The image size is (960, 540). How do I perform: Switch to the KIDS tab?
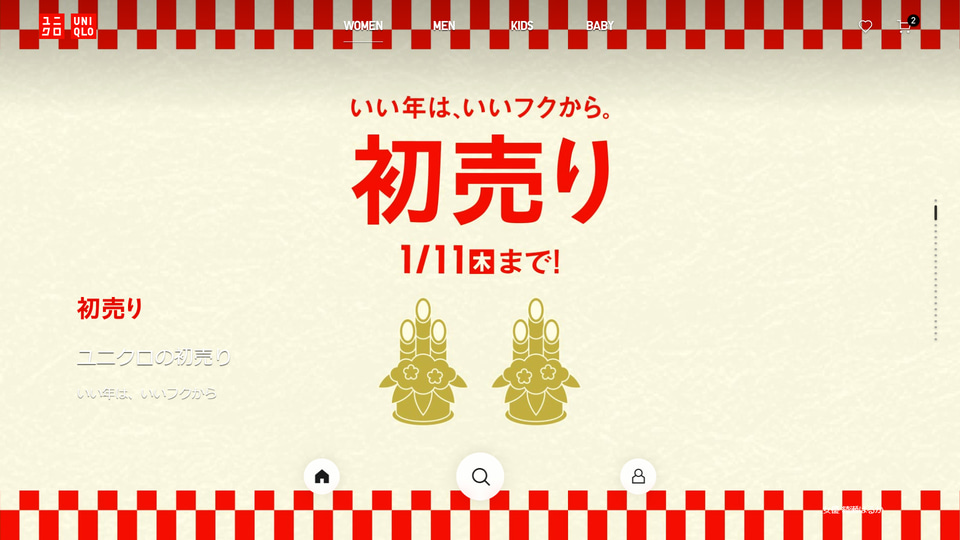tap(522, 26)
